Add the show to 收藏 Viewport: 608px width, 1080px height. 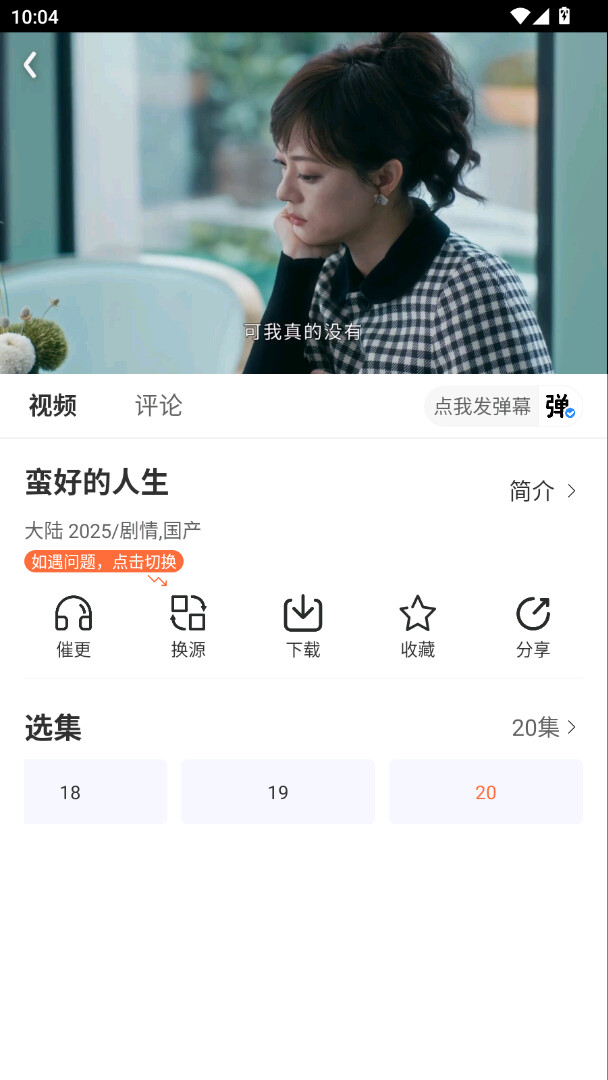click(418, 626)
